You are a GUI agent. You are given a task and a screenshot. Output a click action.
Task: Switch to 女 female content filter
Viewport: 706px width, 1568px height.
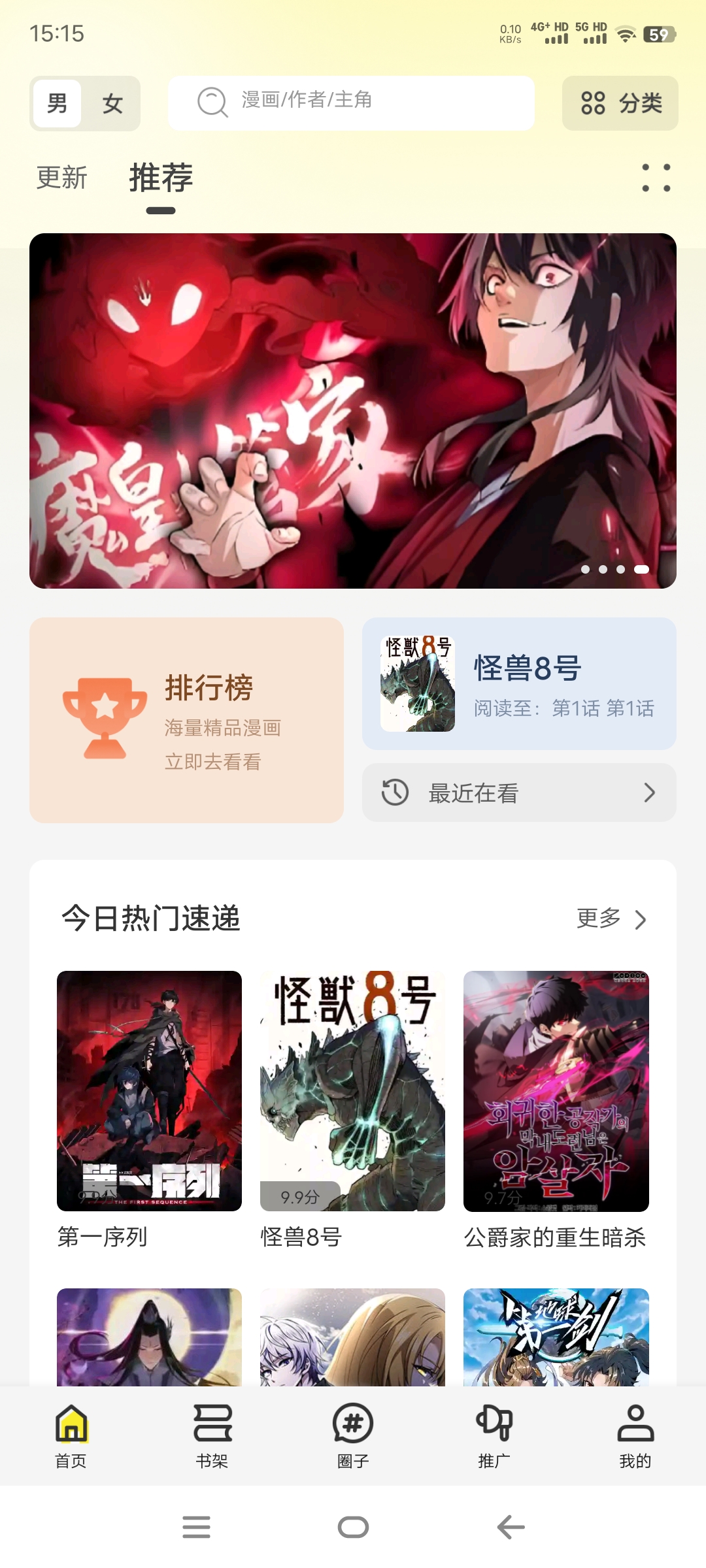click(111, 103)
